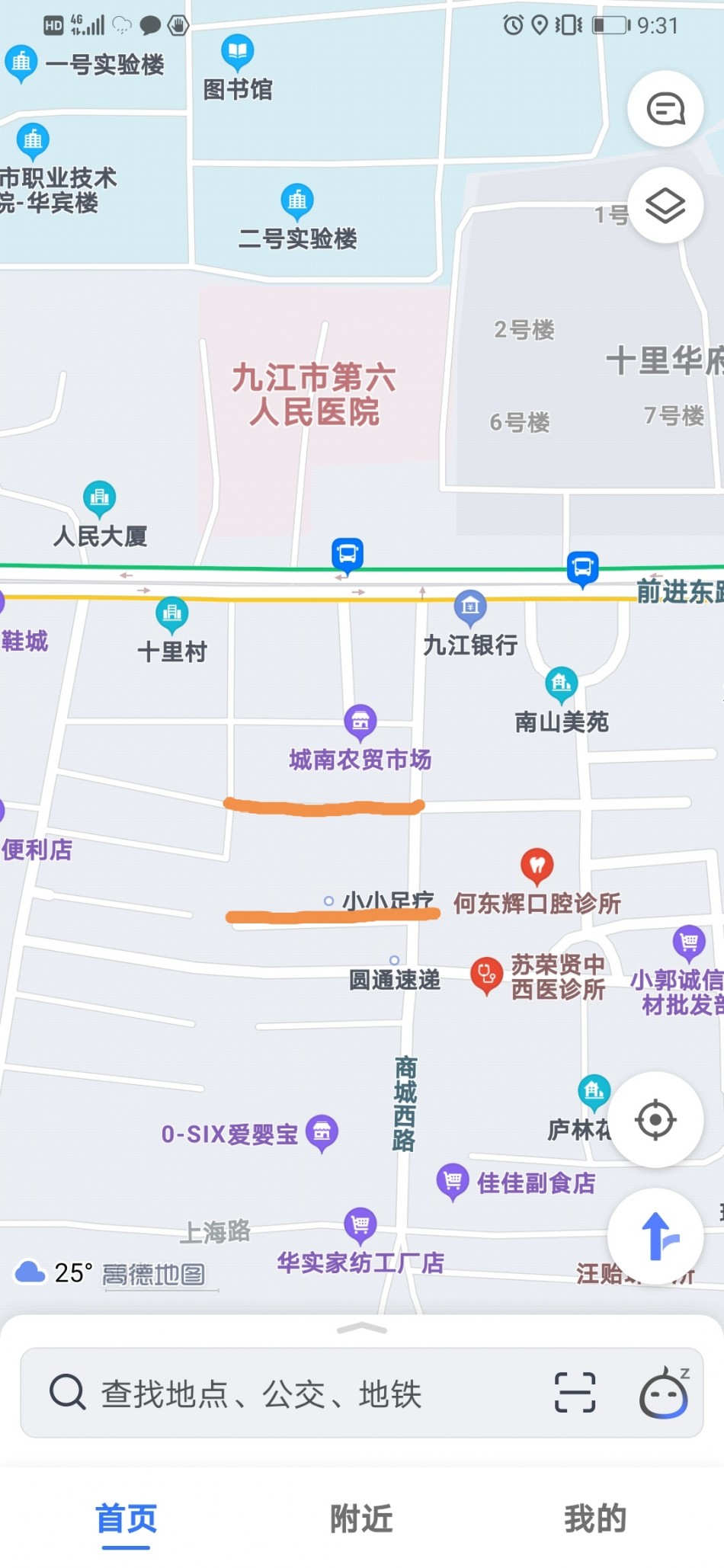
Task: Switch to the 我的 tab
Action: (x=595, y=1518)
